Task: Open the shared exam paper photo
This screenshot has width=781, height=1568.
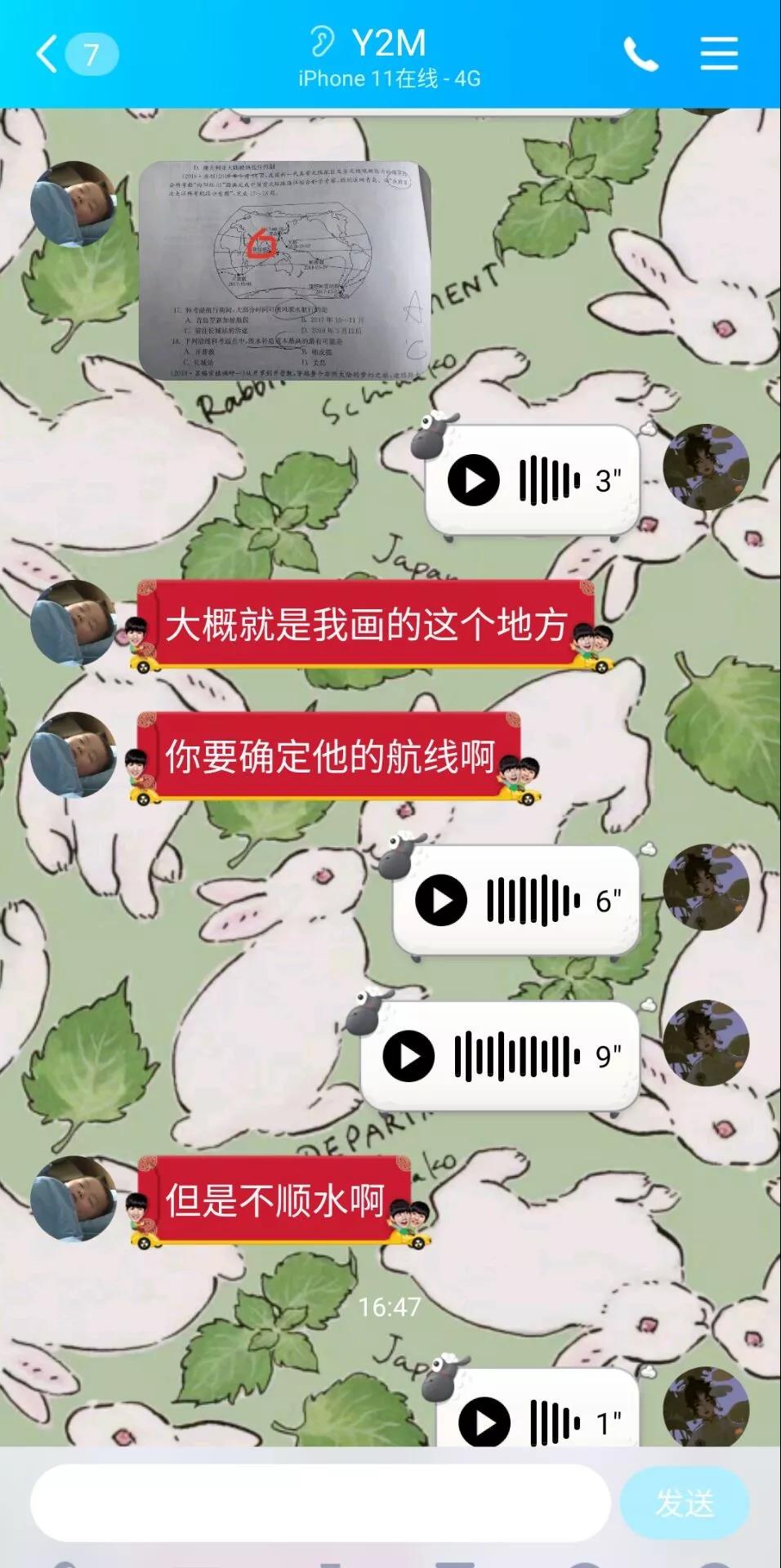Action: point(284,270)
